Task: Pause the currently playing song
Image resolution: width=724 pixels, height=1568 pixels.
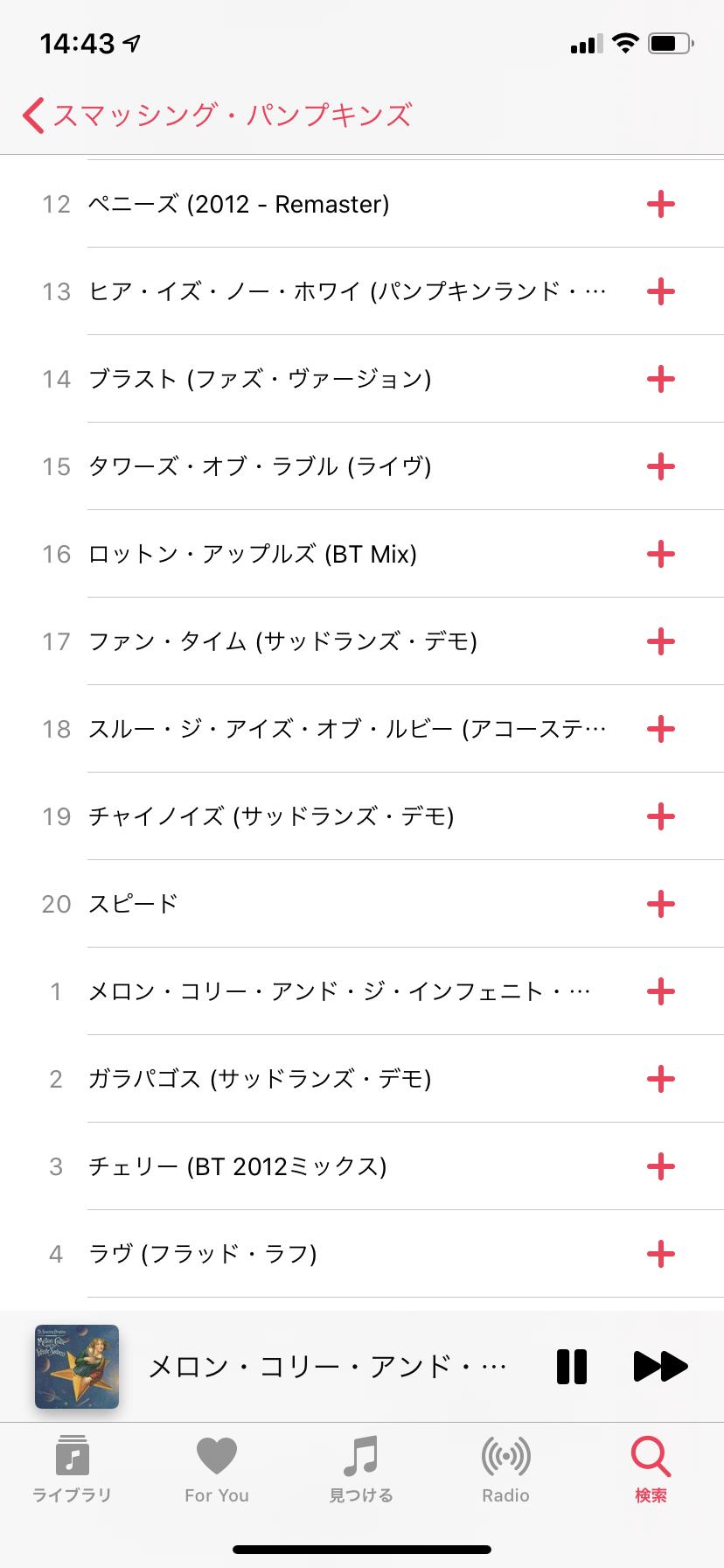Action: tap(571, 1366)
